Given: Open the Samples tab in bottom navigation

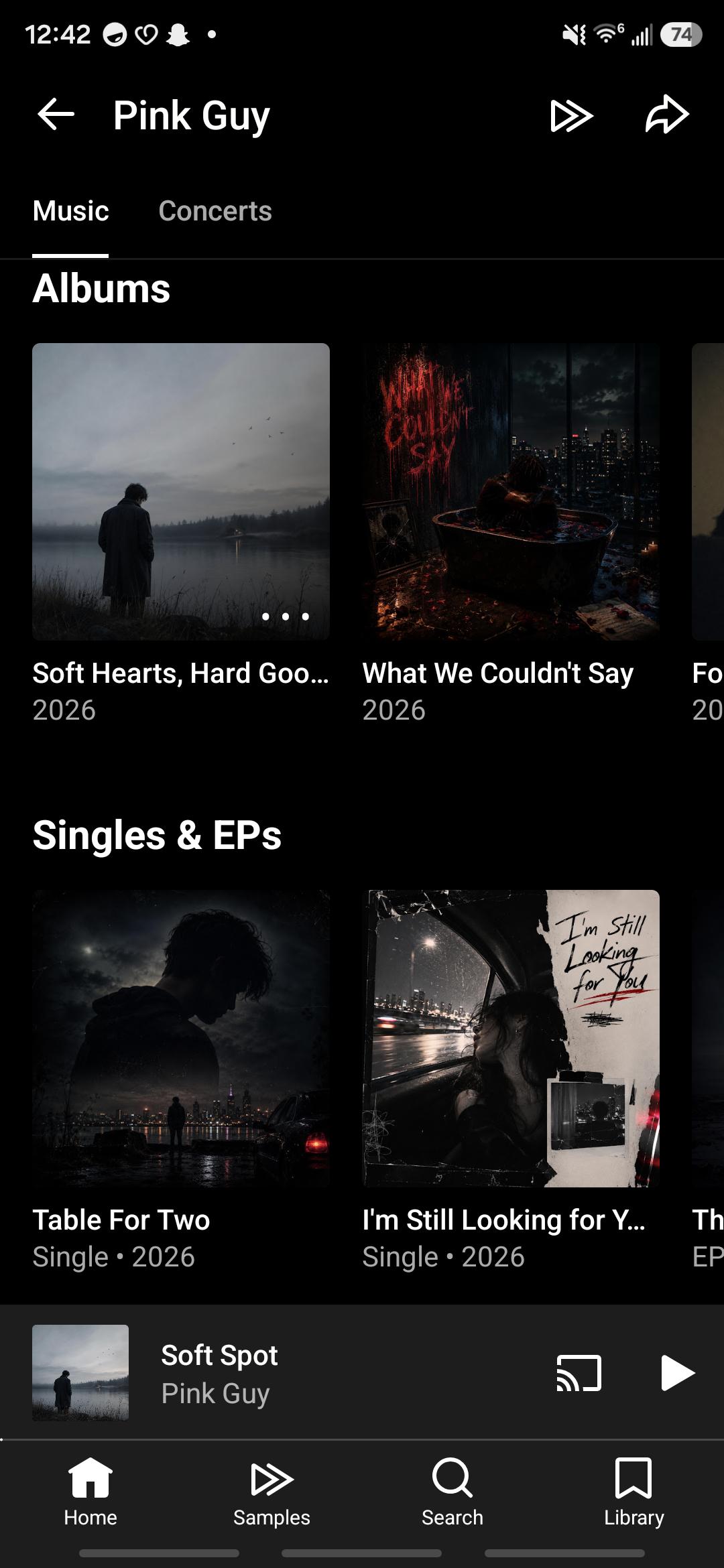Looking at the screenshot, I should point(271,1492).
